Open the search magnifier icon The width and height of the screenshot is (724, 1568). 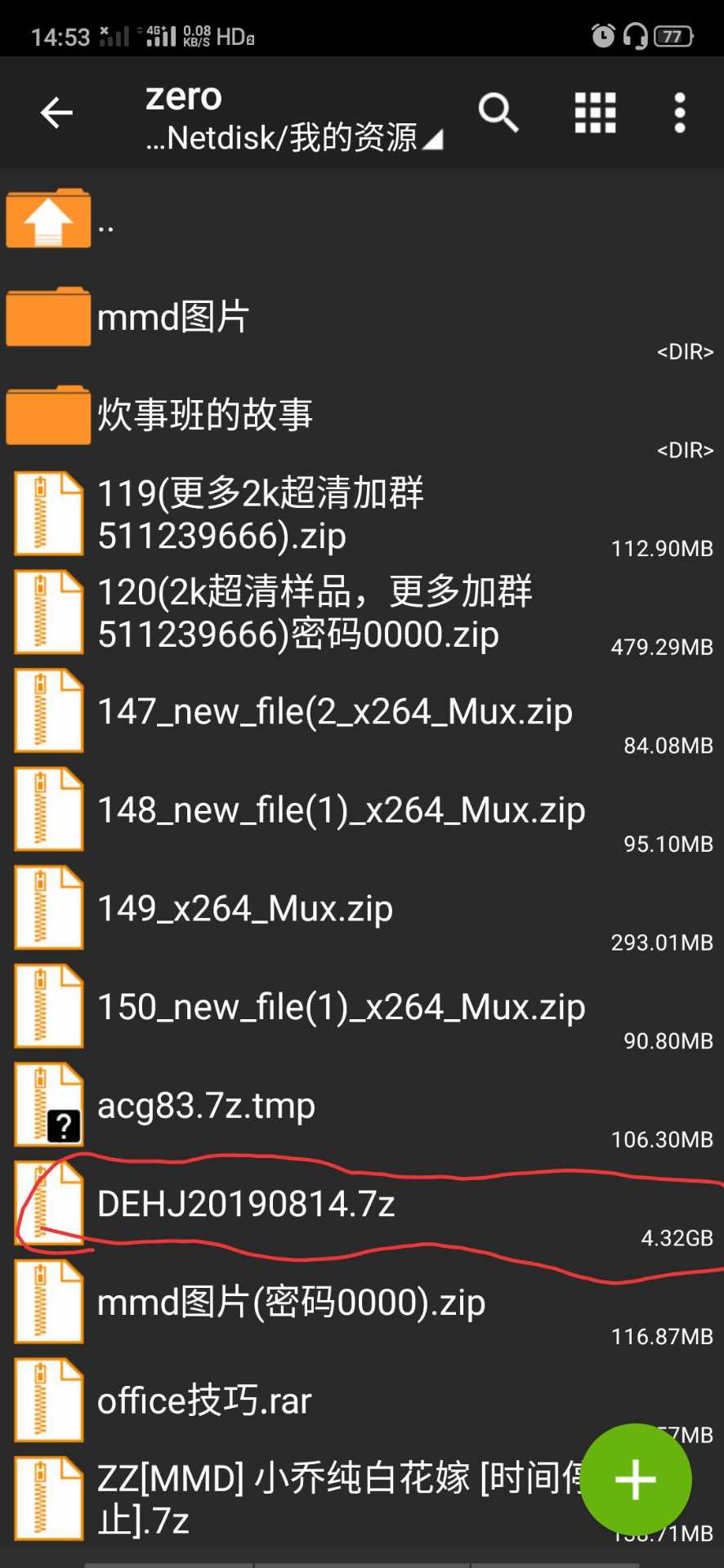(x=498, y=113)
